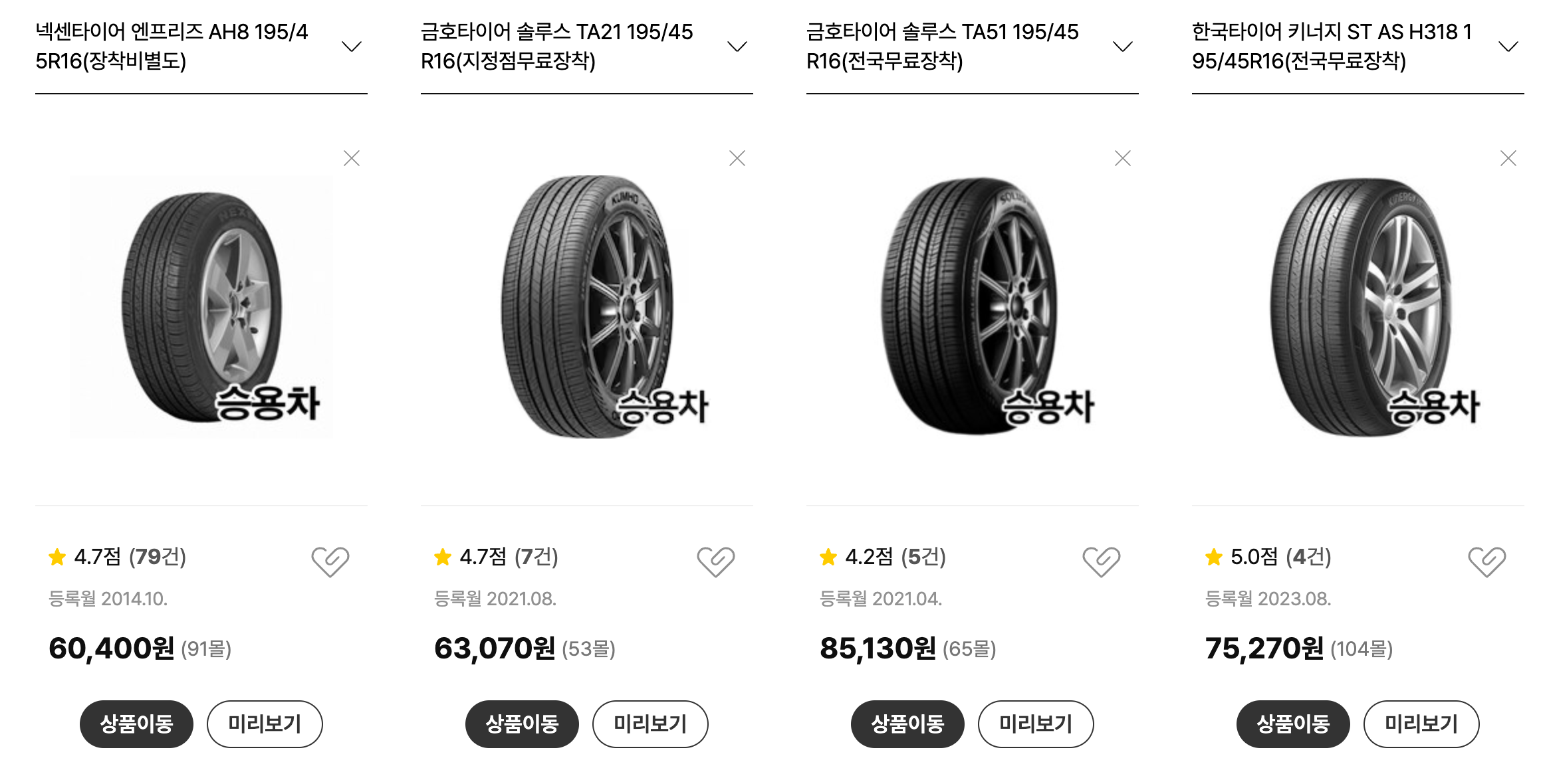
Task: Tap 상품이동 for the 60,400원 넥센 tire
Action: pos(136,724)
